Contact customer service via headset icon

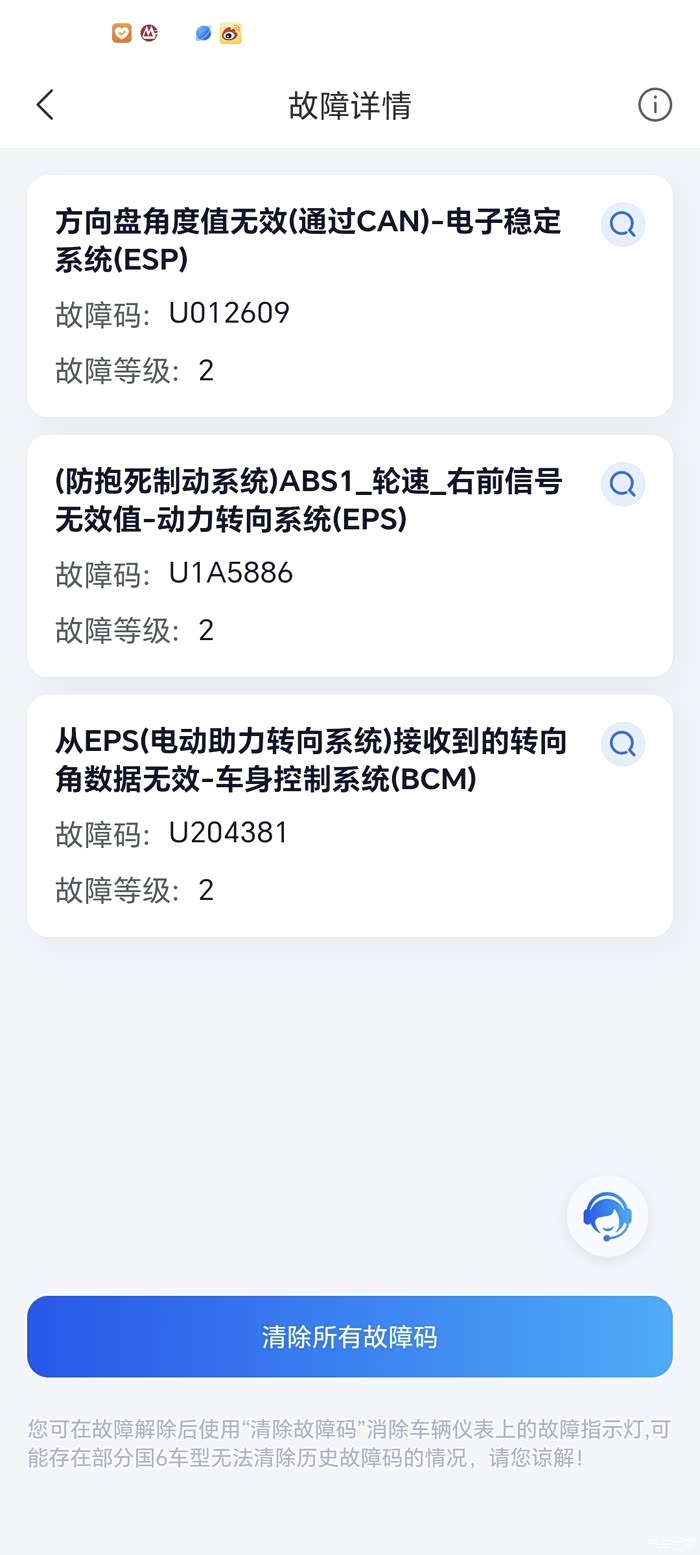[x=607, y=1216]
